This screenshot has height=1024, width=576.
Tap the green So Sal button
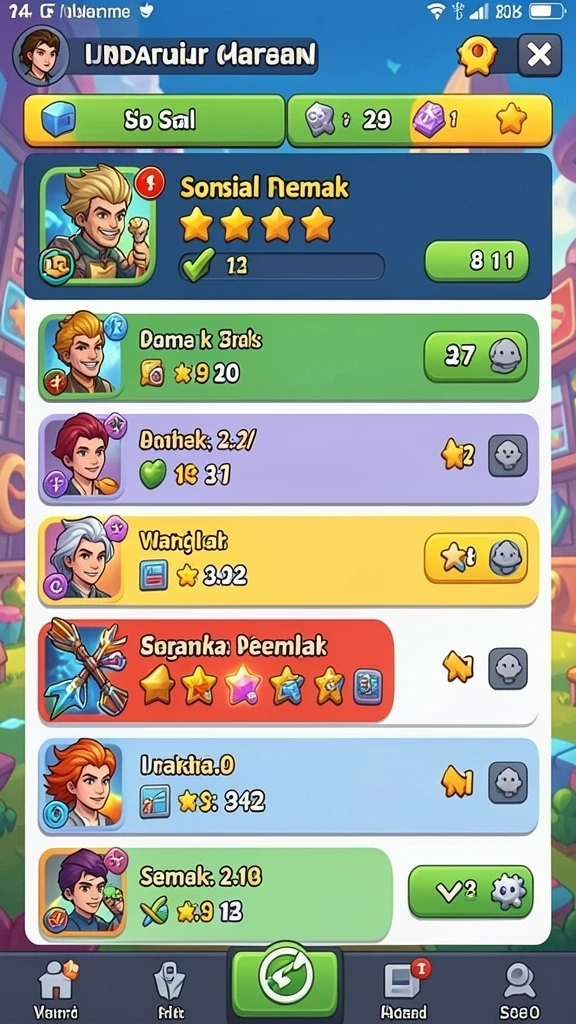154,120
